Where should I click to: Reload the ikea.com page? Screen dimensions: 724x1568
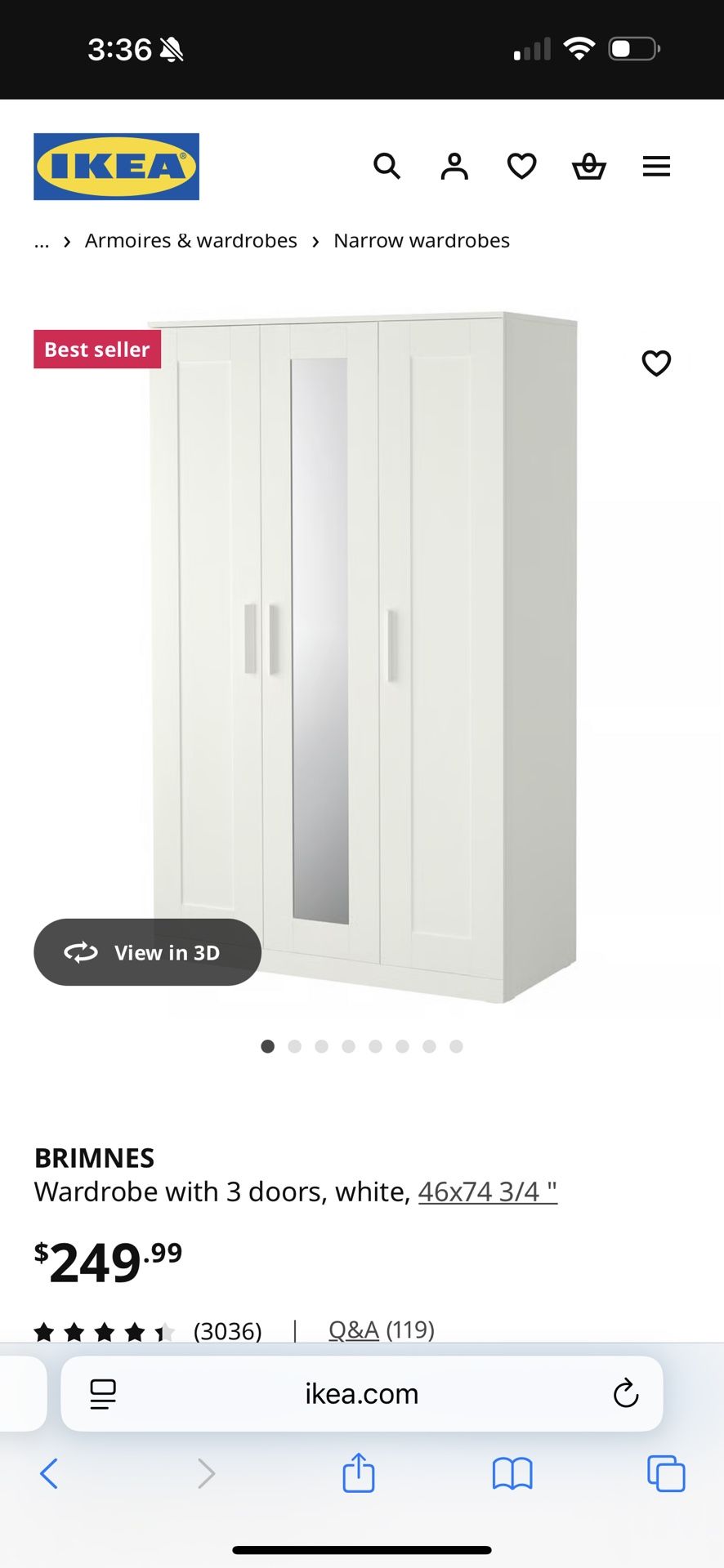(x=625, y=1393)
